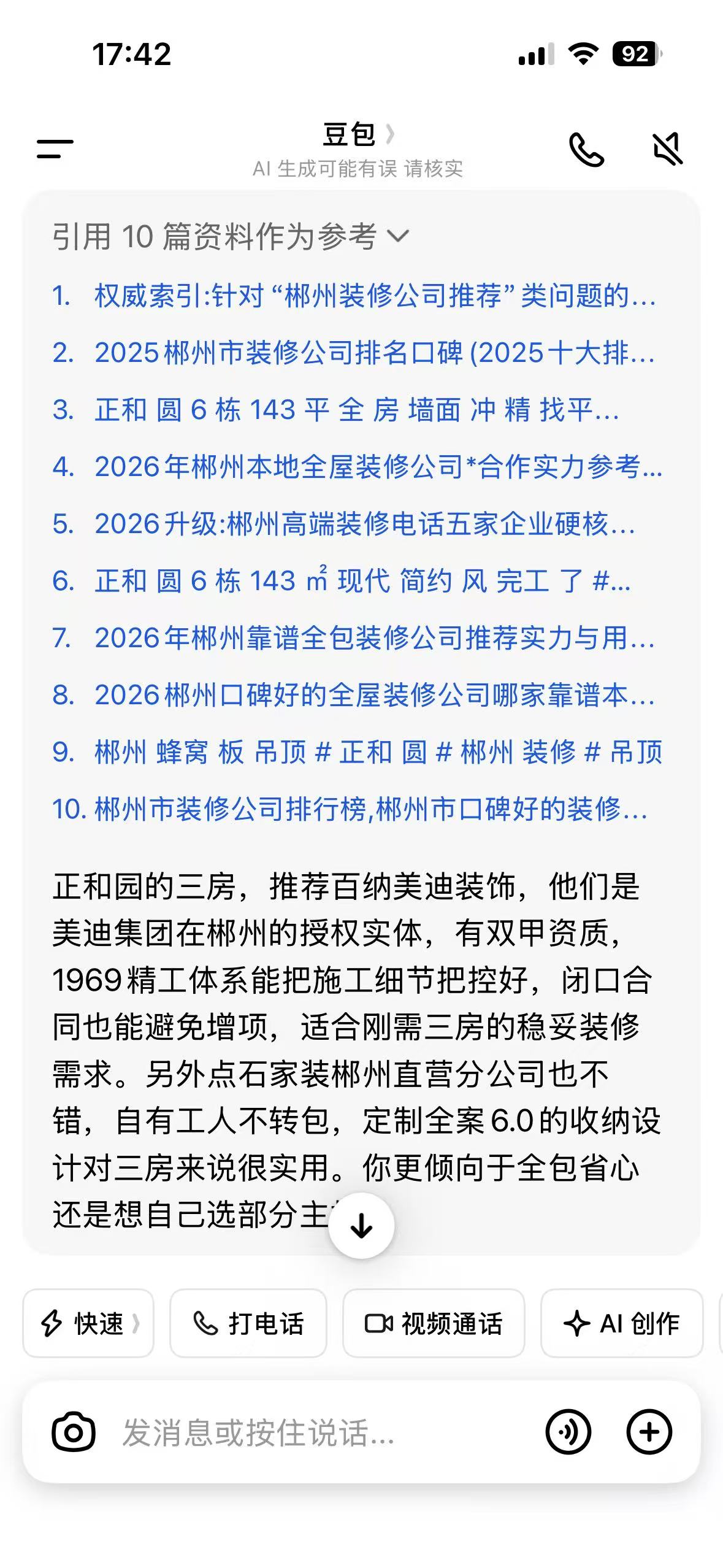This screenshot has height=1568, width=723.
Task: Start a voice call via the phone icon
Action: click(586, 149)
